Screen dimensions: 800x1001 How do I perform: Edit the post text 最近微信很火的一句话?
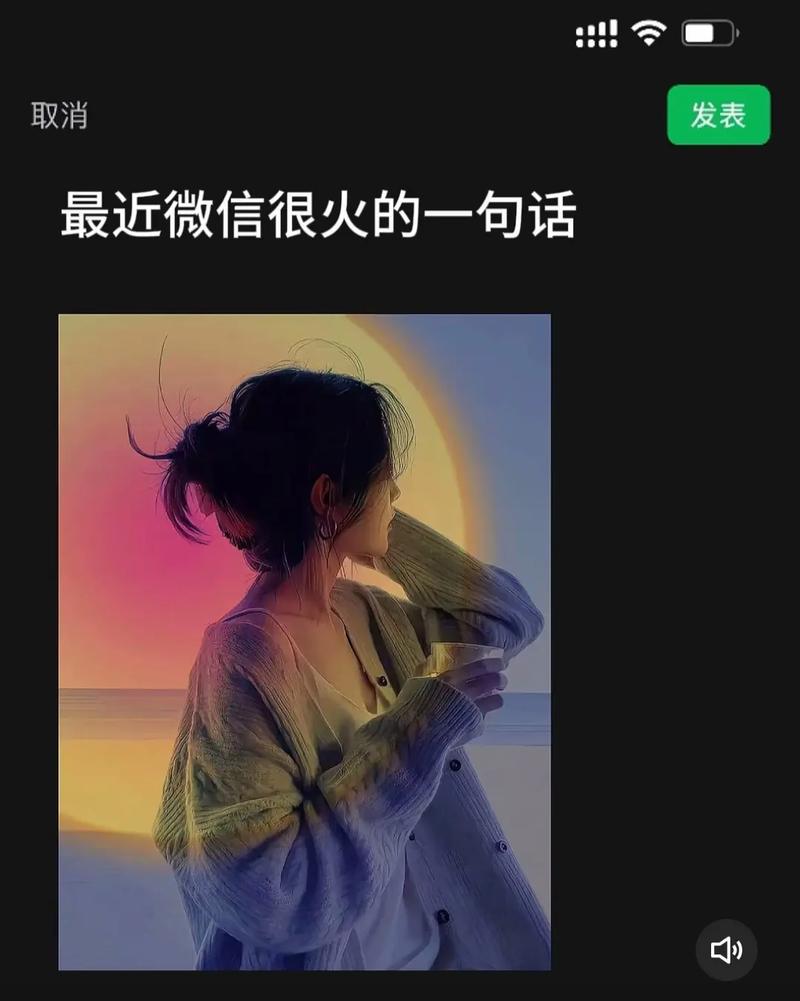(318, 216)
